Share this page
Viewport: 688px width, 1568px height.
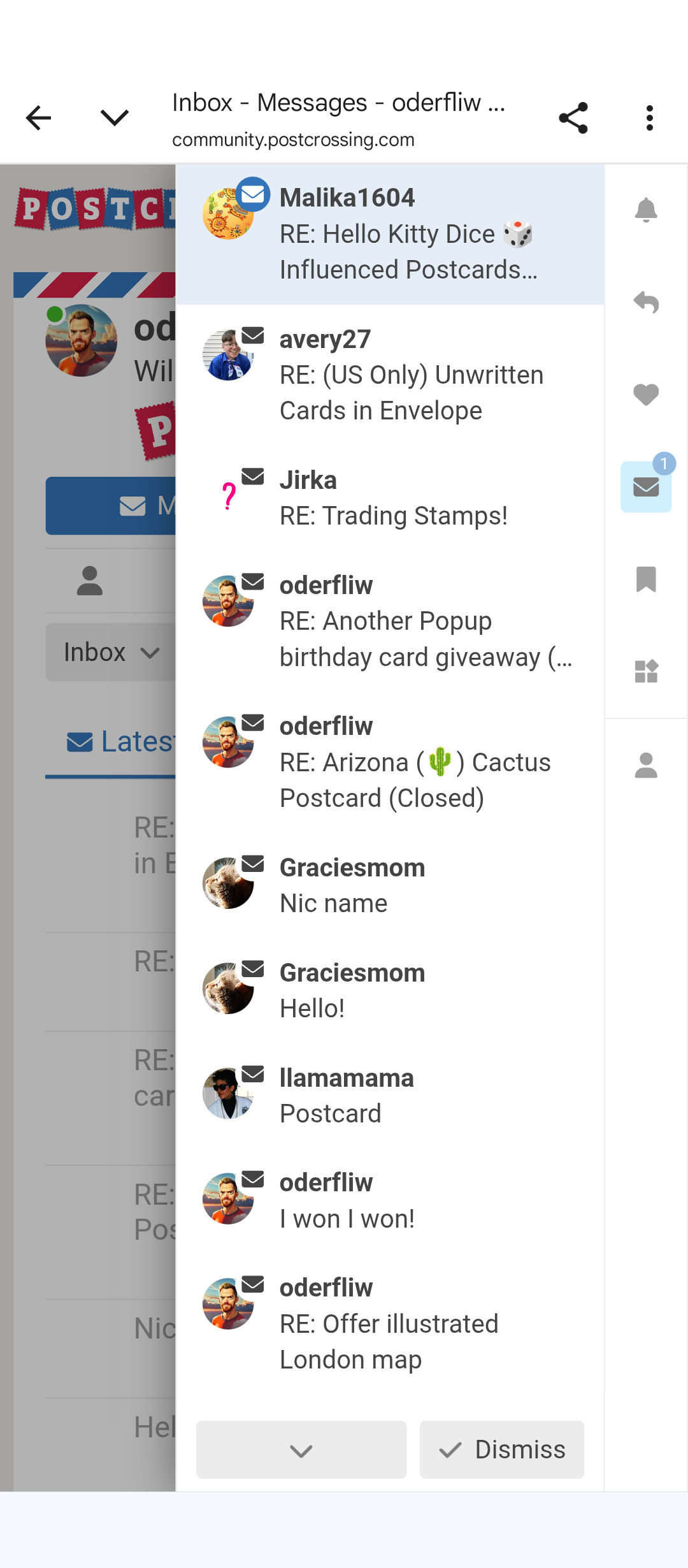[573, 118]
